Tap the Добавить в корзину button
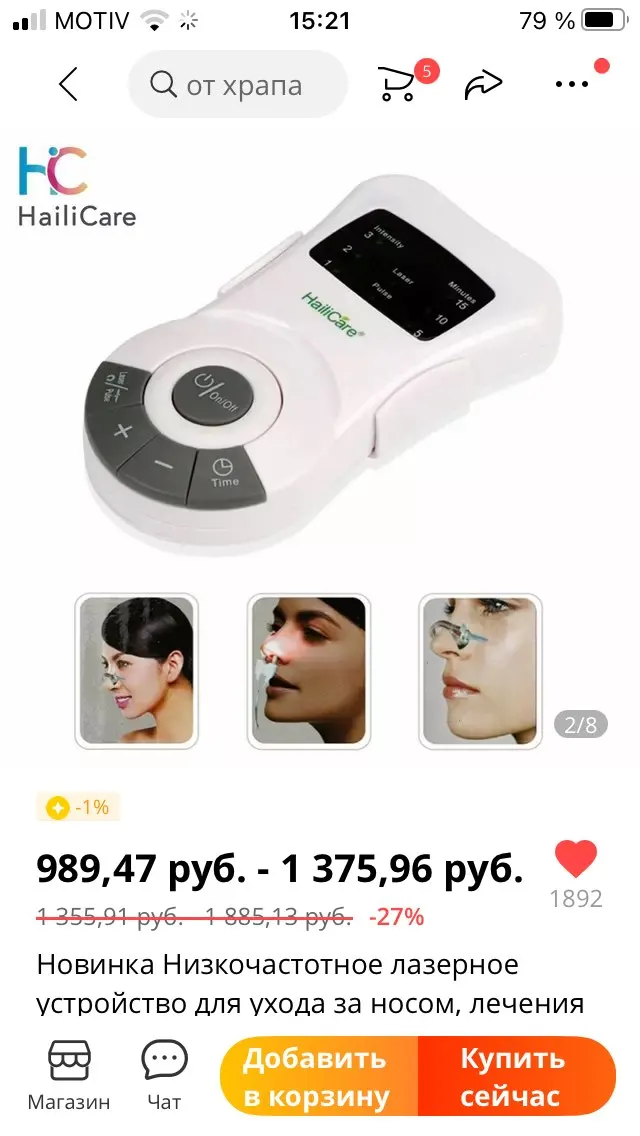The width and height of the screenshot is (640, 1136). pyautogui.click(x=318, y=1077)
